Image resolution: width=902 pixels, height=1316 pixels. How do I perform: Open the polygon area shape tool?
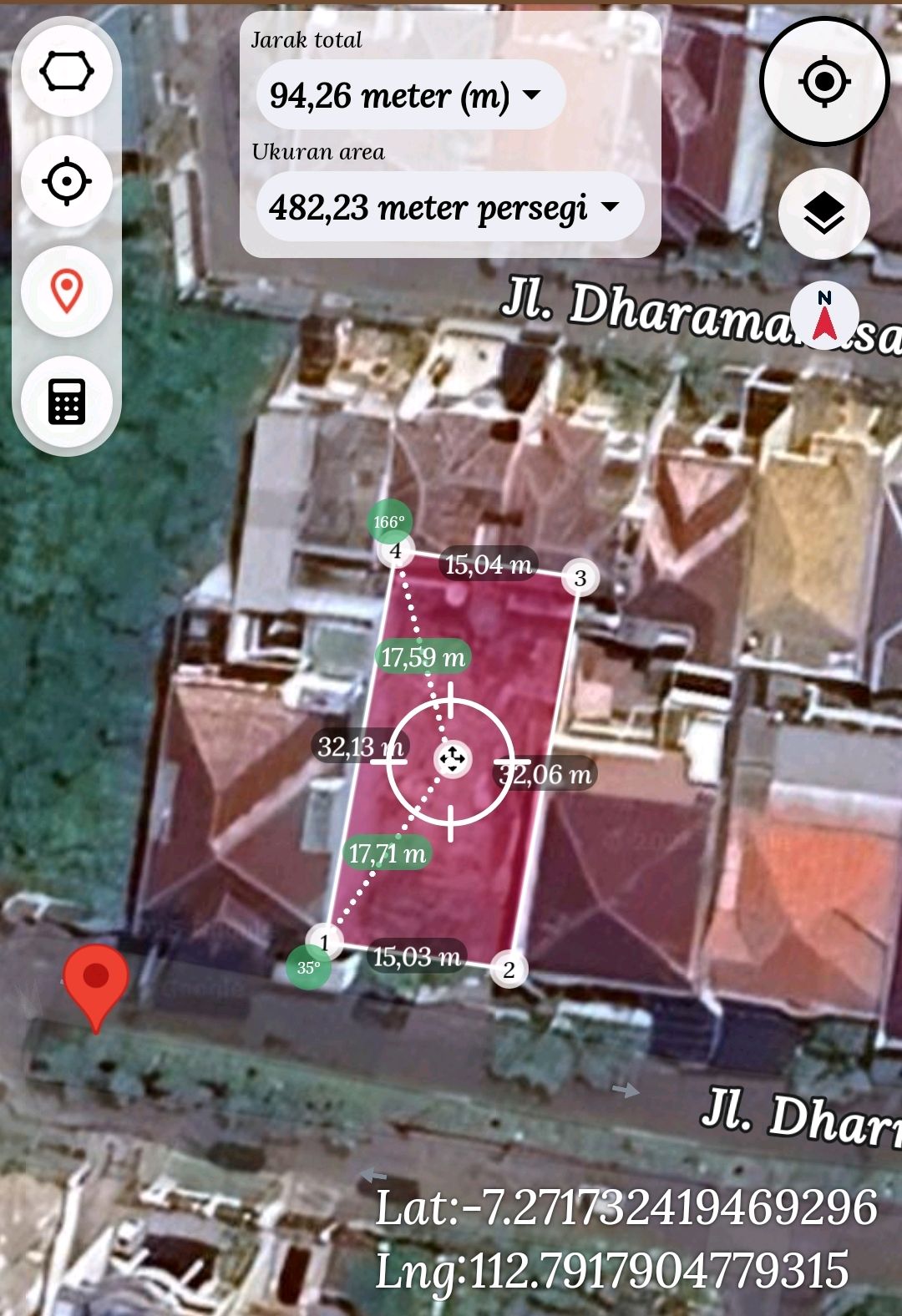(x=67, y=71)
